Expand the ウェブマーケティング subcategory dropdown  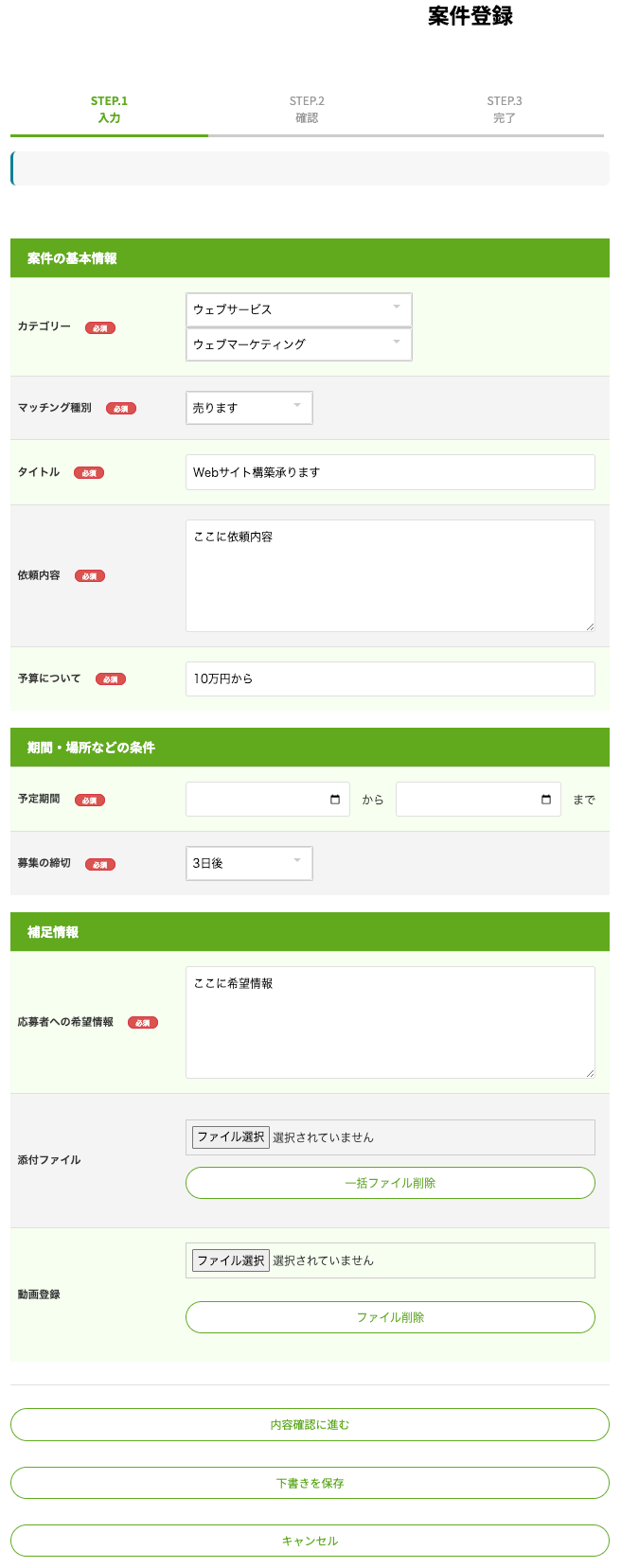298,344
